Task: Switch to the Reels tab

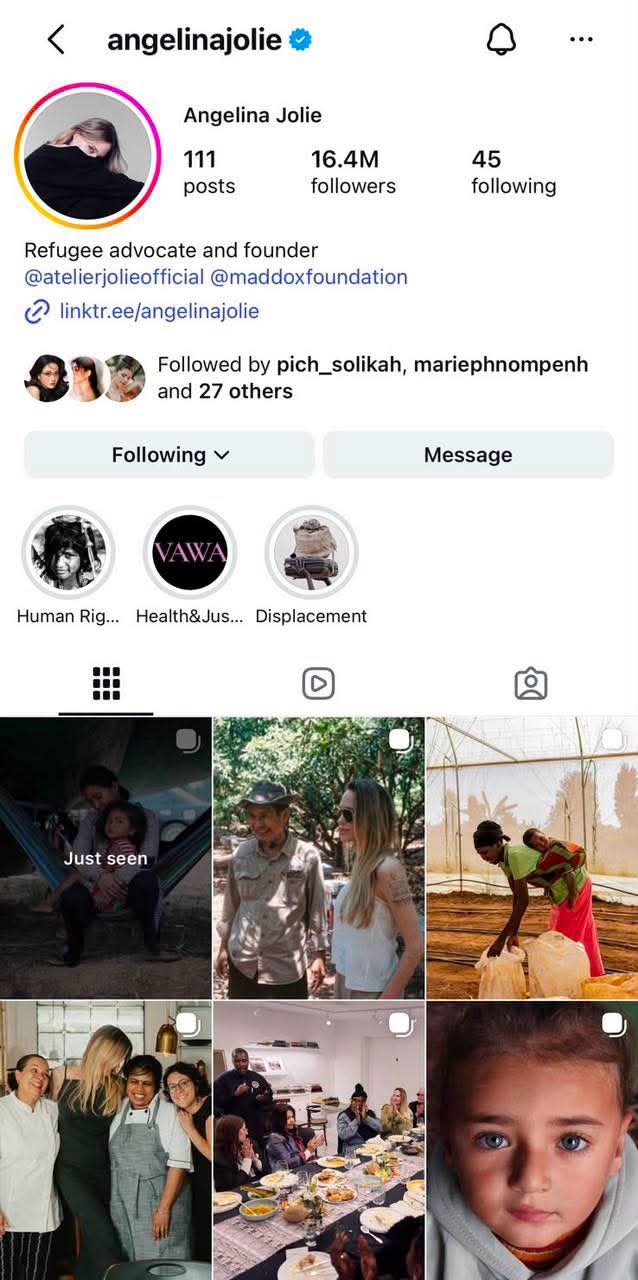Action: (318, 684)
